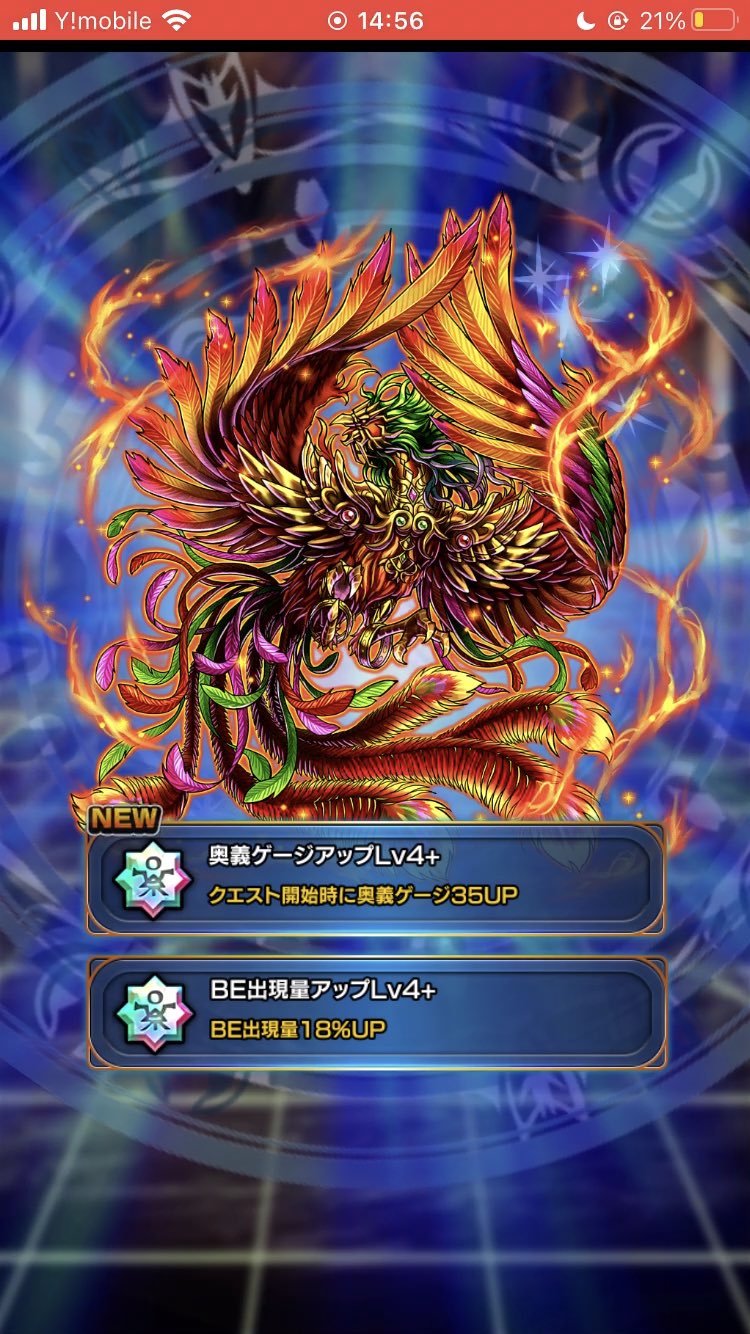Open the 奥義ゲージアップLv4+ ability panel
This screenshot has width=750, height=1334.
[x=376, y=877]
